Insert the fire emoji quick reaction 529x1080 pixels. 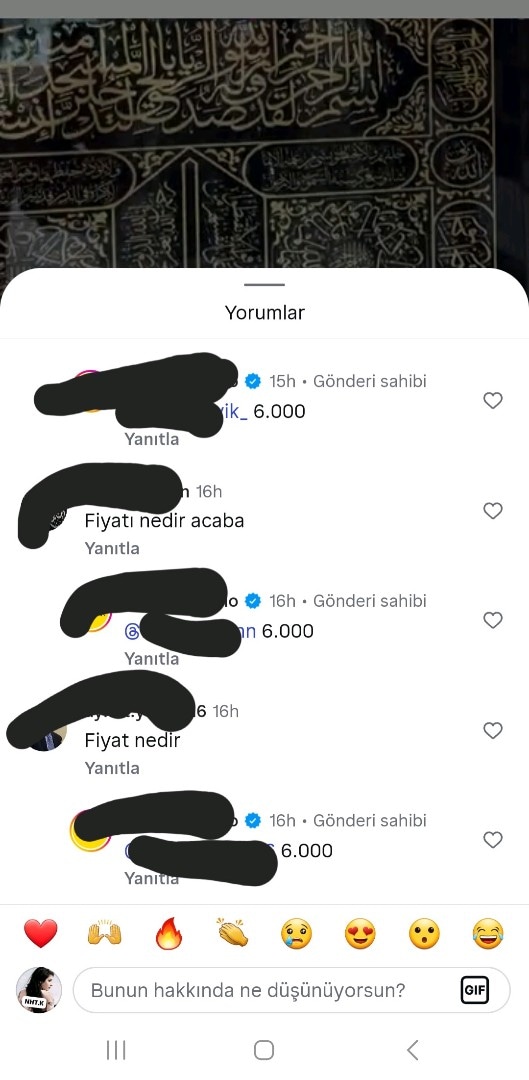pyautogui.click(x=169, y=934)
